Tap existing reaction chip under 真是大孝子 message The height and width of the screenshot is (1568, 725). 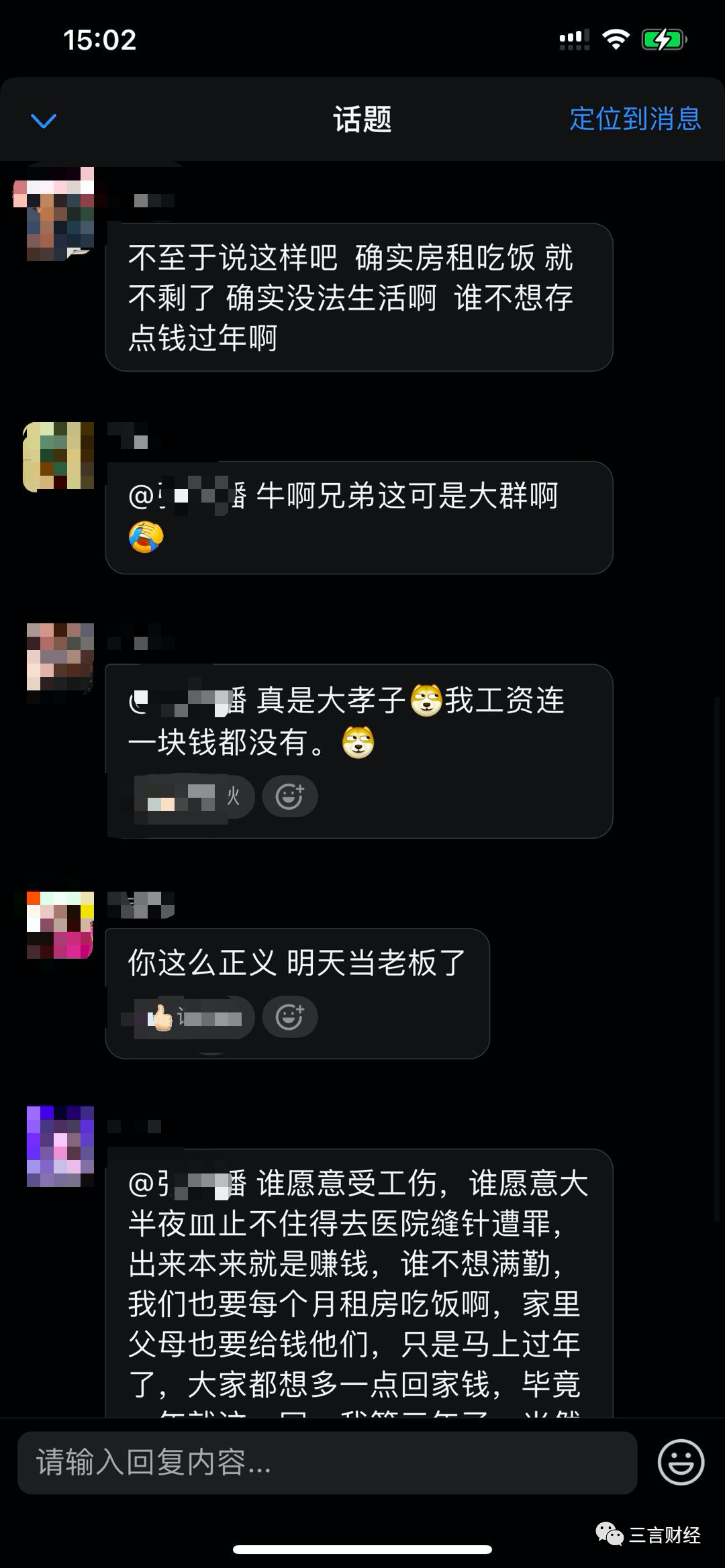[x=193, y=796]
